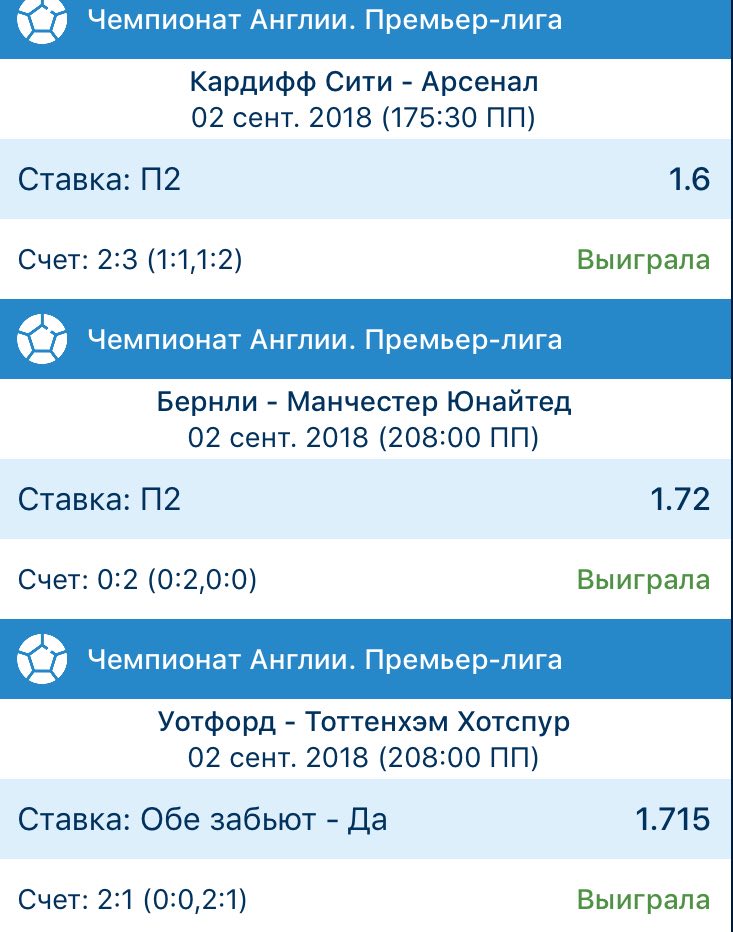Open the Уотфорд - Тоттенхэм Хотспур match
Screen dimensions: 733x932
(364, 722)
